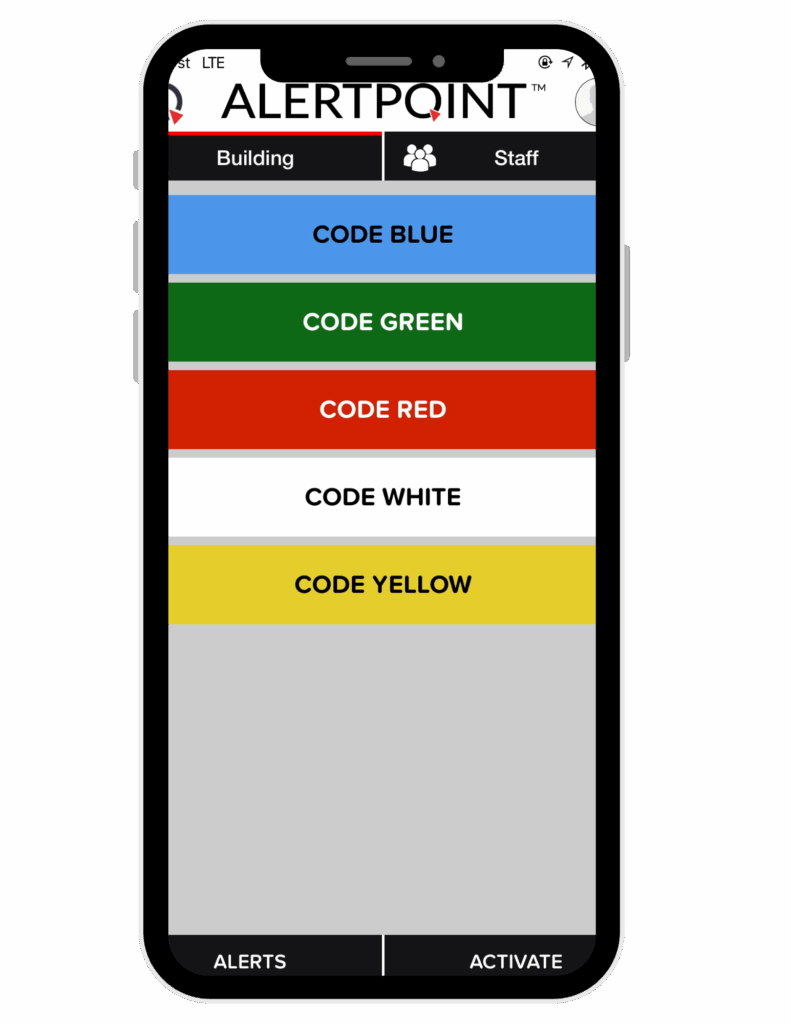The height and width of the screenshot is (1024, 791).
Task: Switch to the Staff tab
Action: pos(490,158)
